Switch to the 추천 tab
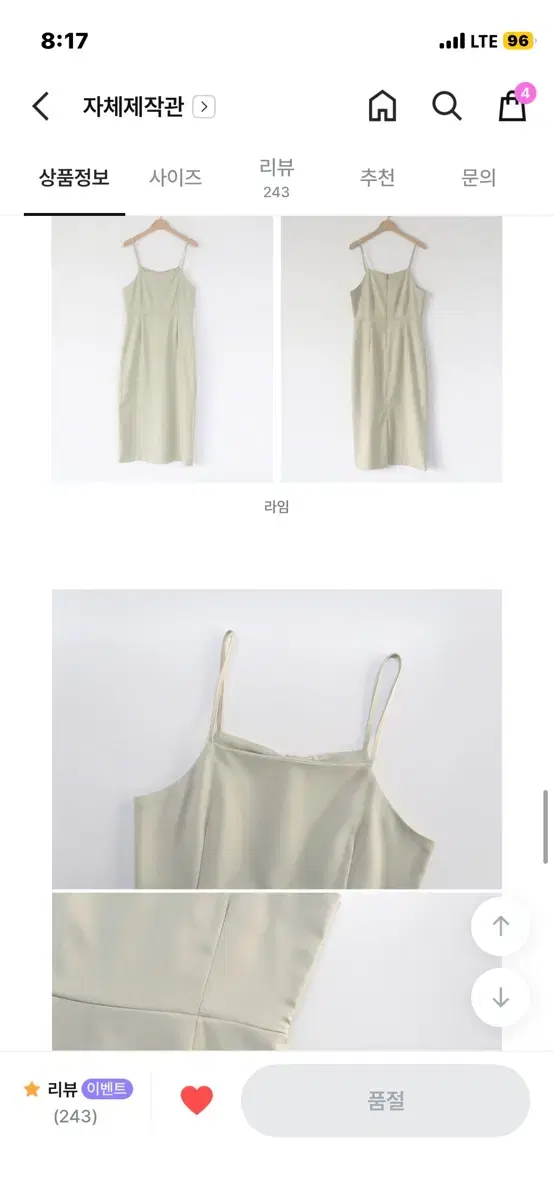554x1200 pixels. click(377, 178)
